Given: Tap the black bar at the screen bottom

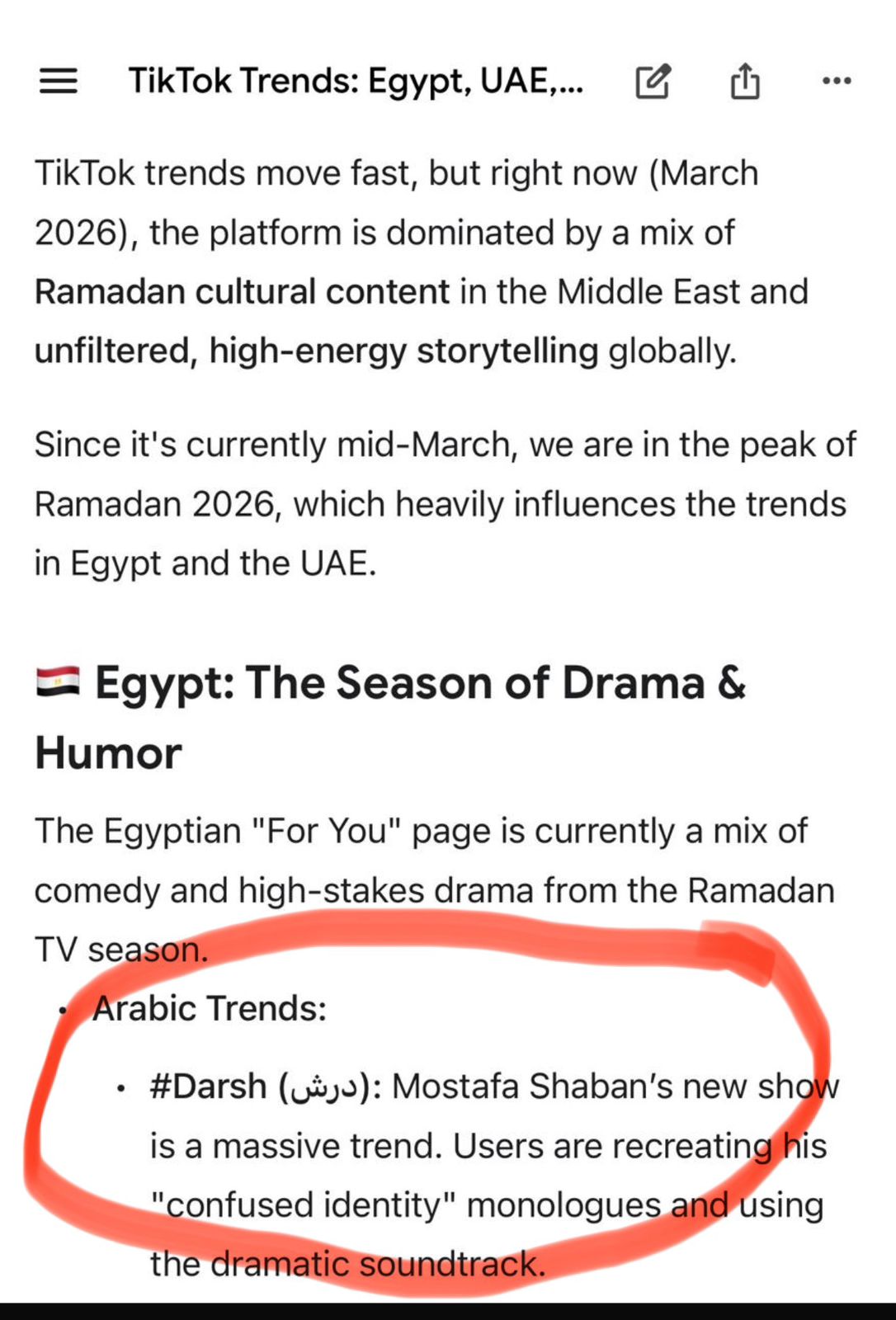Looking at the screenshot, I should [448, 1308].
